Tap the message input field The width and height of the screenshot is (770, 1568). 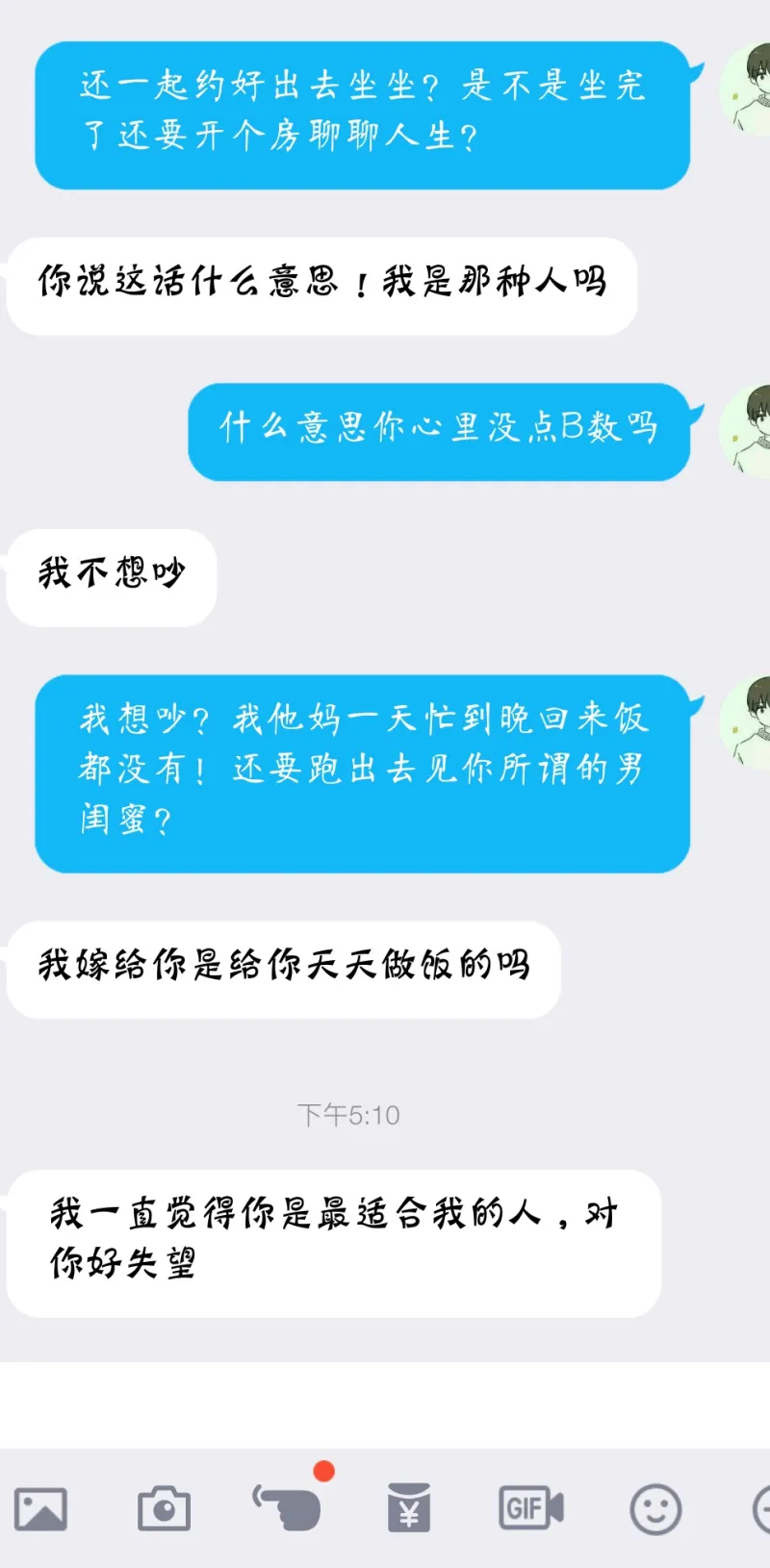click(x=385, y=1404)
